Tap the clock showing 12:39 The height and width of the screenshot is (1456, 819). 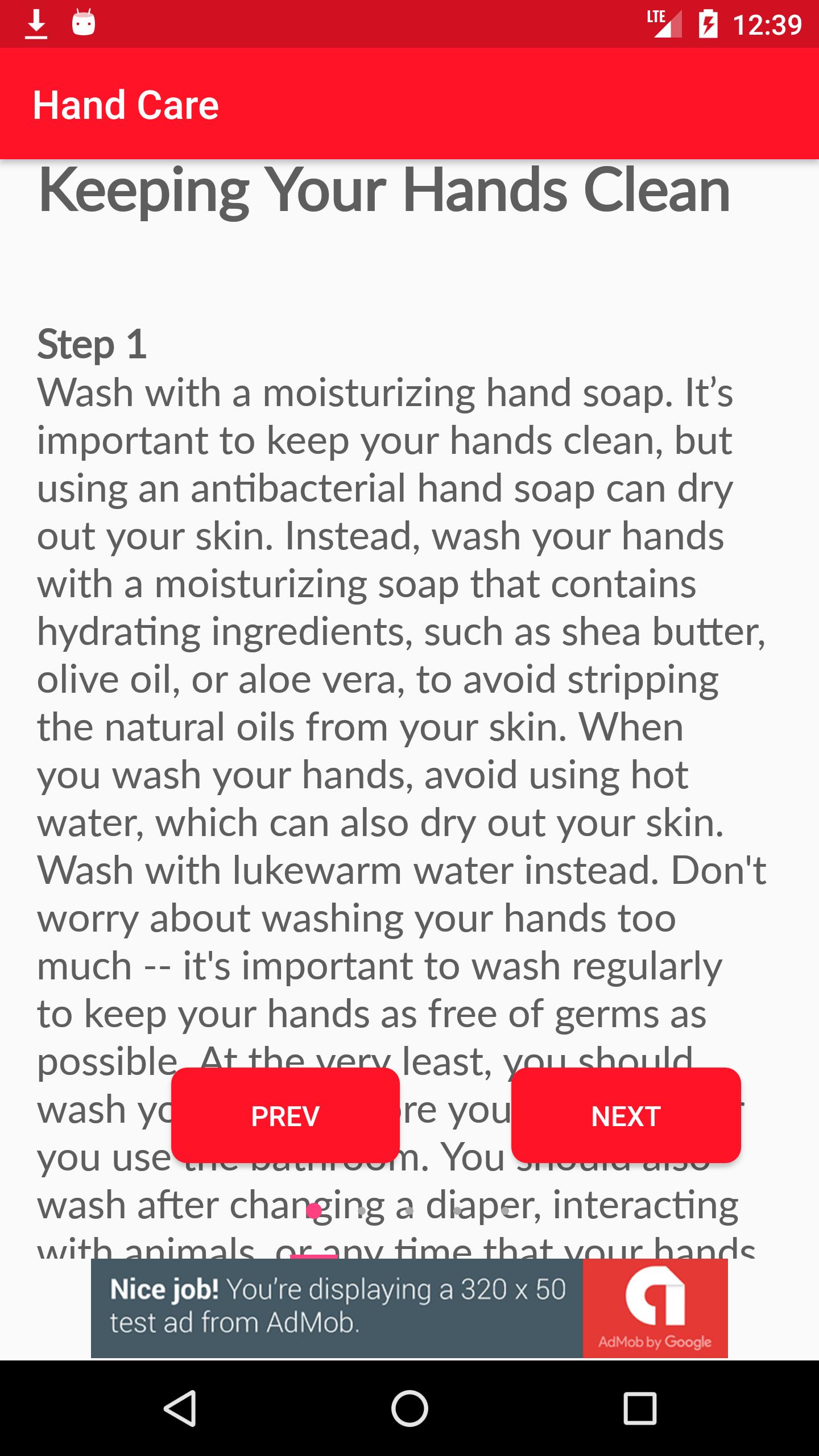(769, 24)
